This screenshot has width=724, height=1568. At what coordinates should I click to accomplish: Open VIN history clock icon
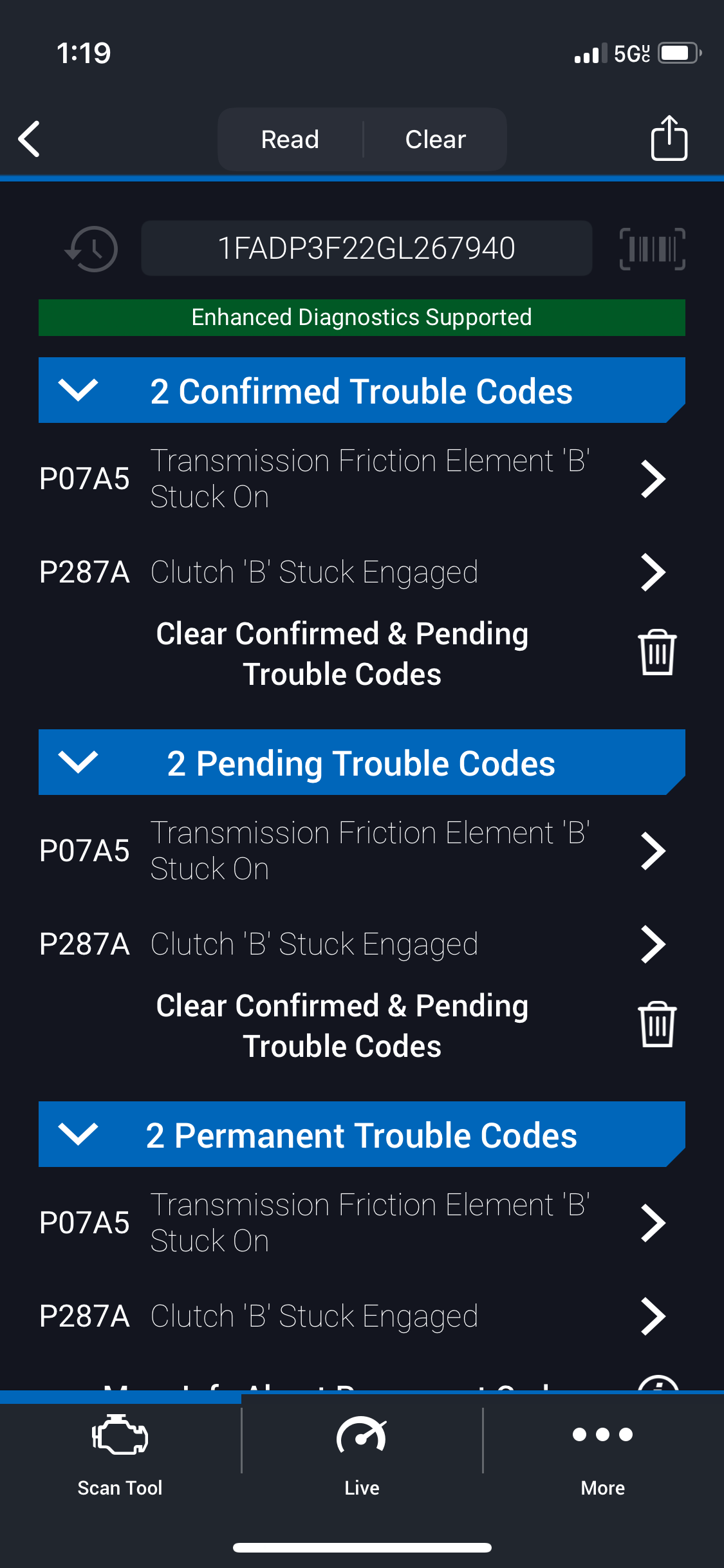tap(92, 249)
